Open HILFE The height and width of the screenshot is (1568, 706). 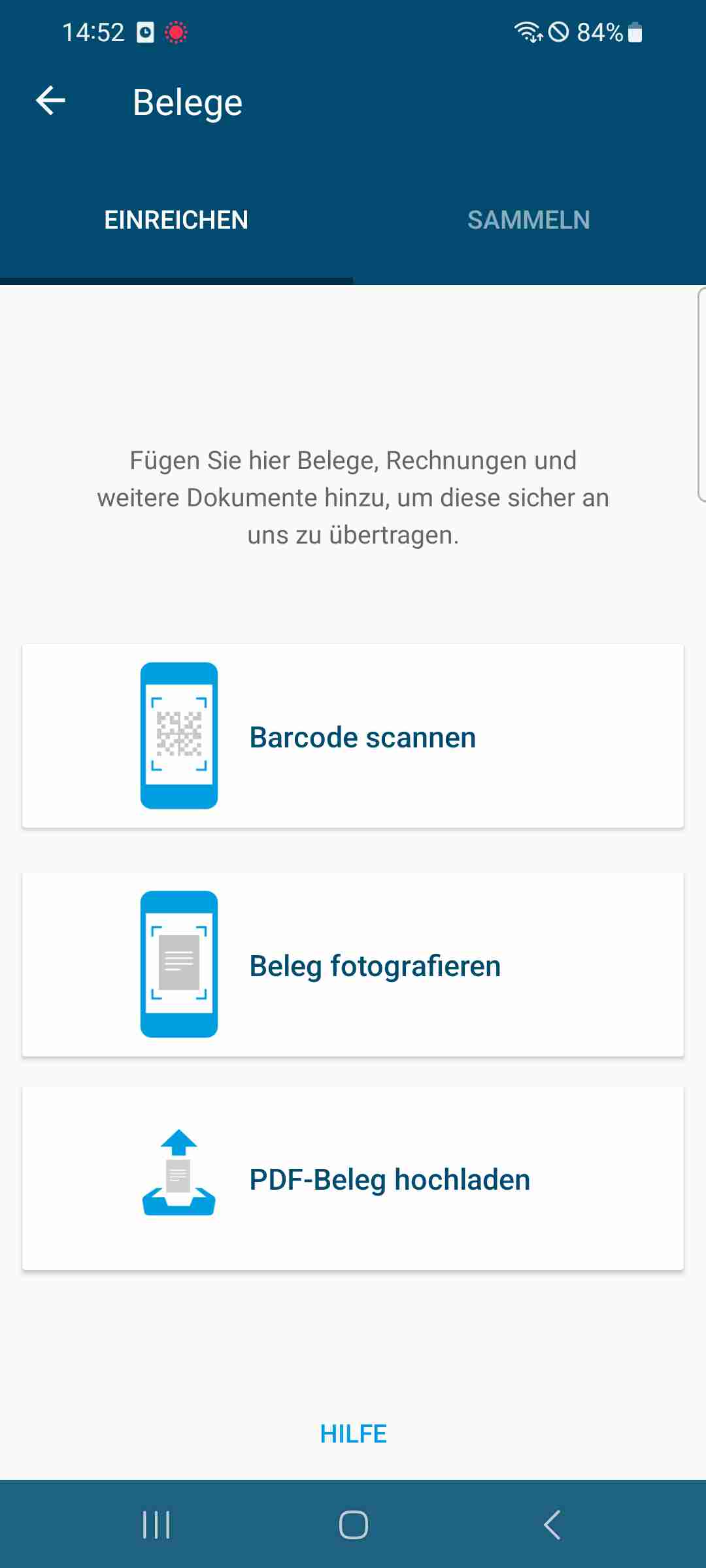pos(353,1433)
